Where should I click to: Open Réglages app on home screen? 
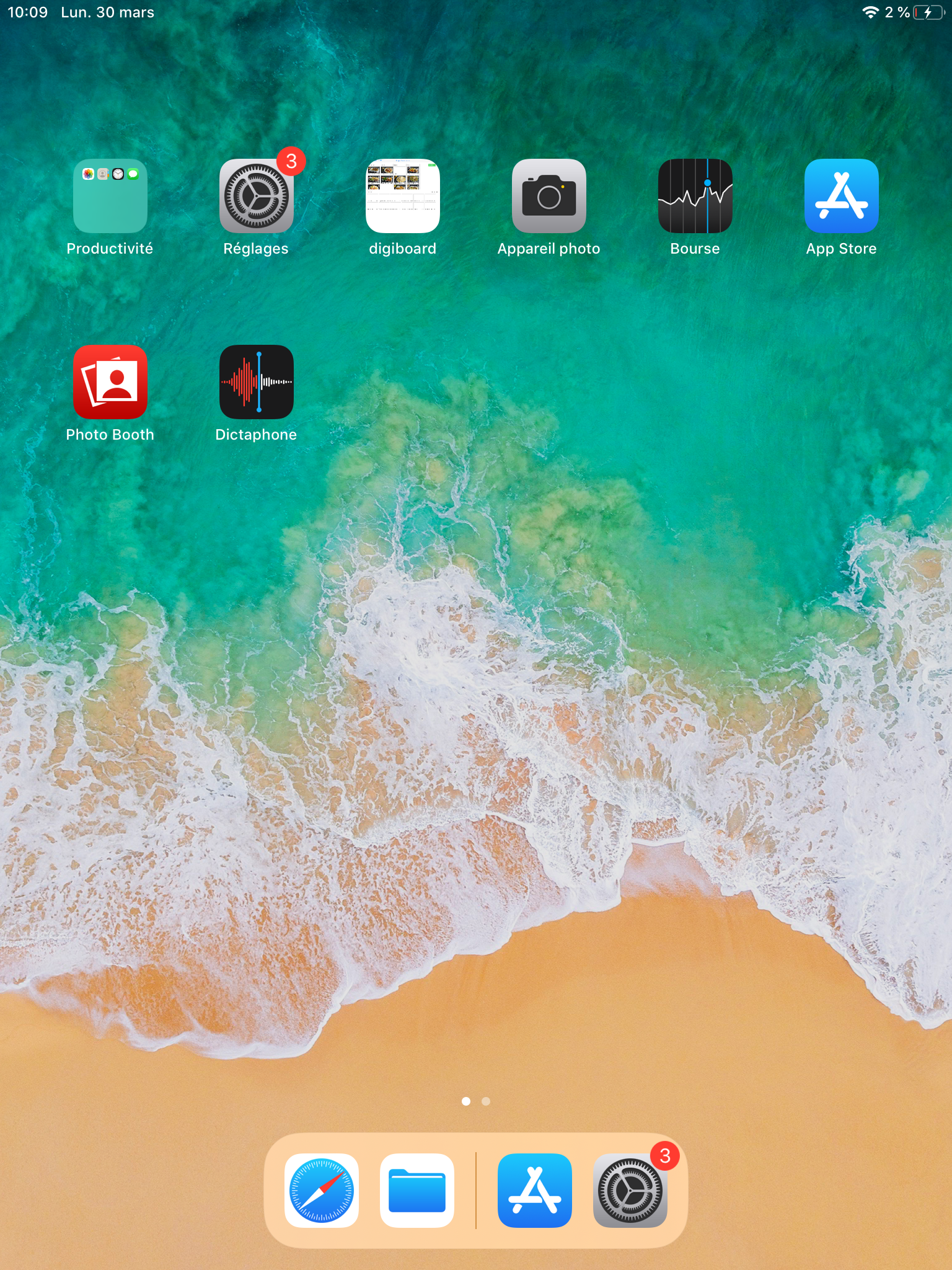click(256, 196)
